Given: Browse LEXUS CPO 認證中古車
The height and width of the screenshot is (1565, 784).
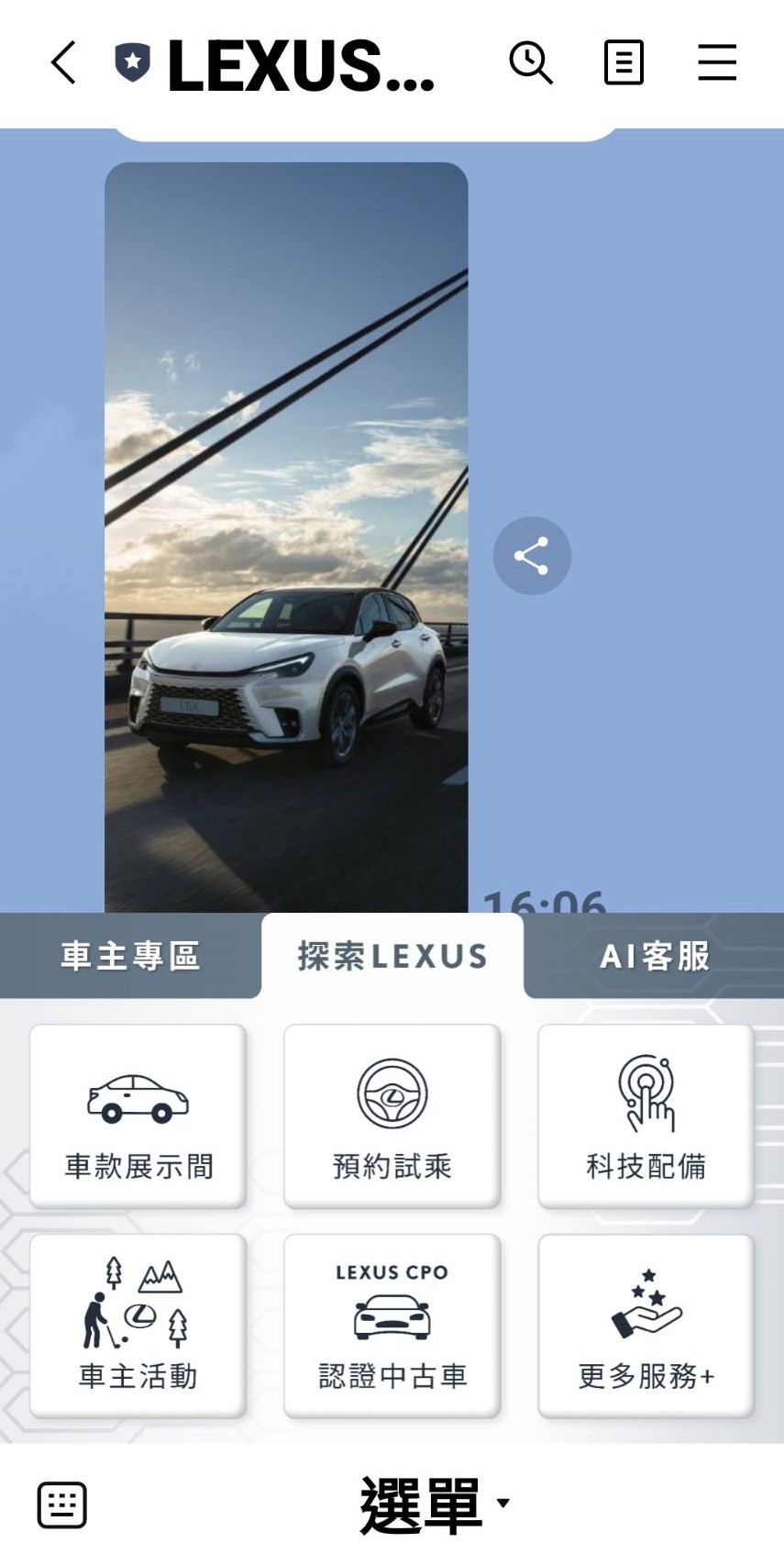Looking at the screenshot, I should (392, 1326).
